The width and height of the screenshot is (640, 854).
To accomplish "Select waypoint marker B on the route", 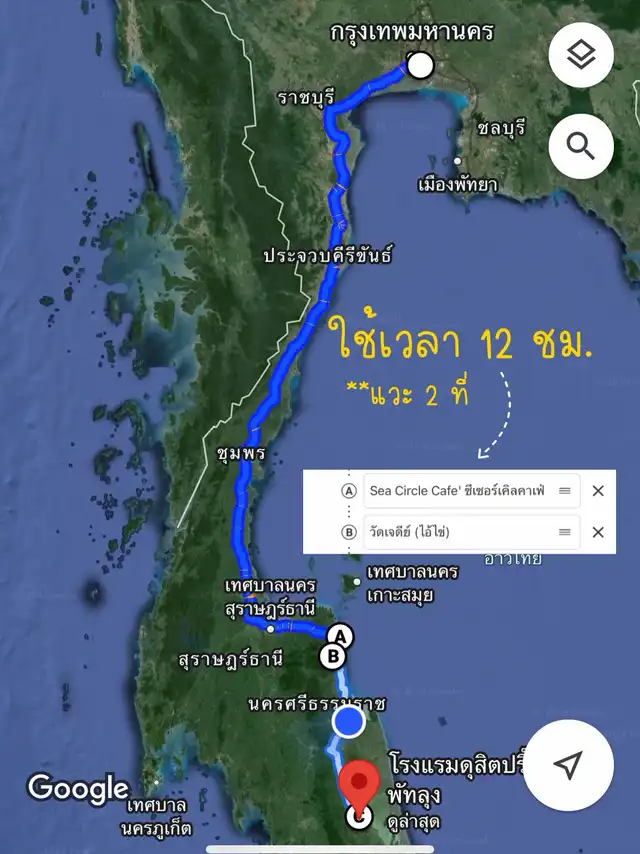I will pyautogui.click(x=332, y=657).
